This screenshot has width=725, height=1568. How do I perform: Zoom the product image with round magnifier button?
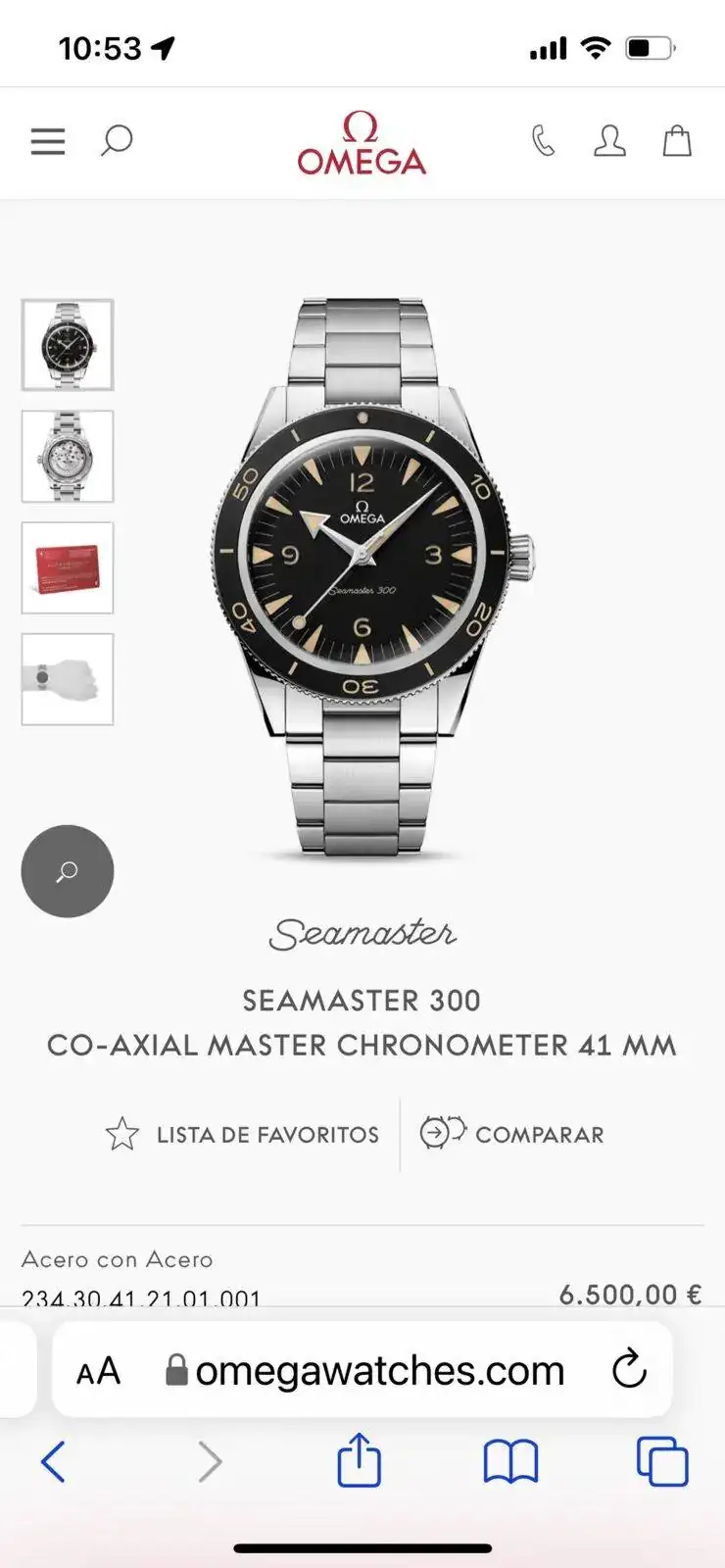[x=68, y=871]
